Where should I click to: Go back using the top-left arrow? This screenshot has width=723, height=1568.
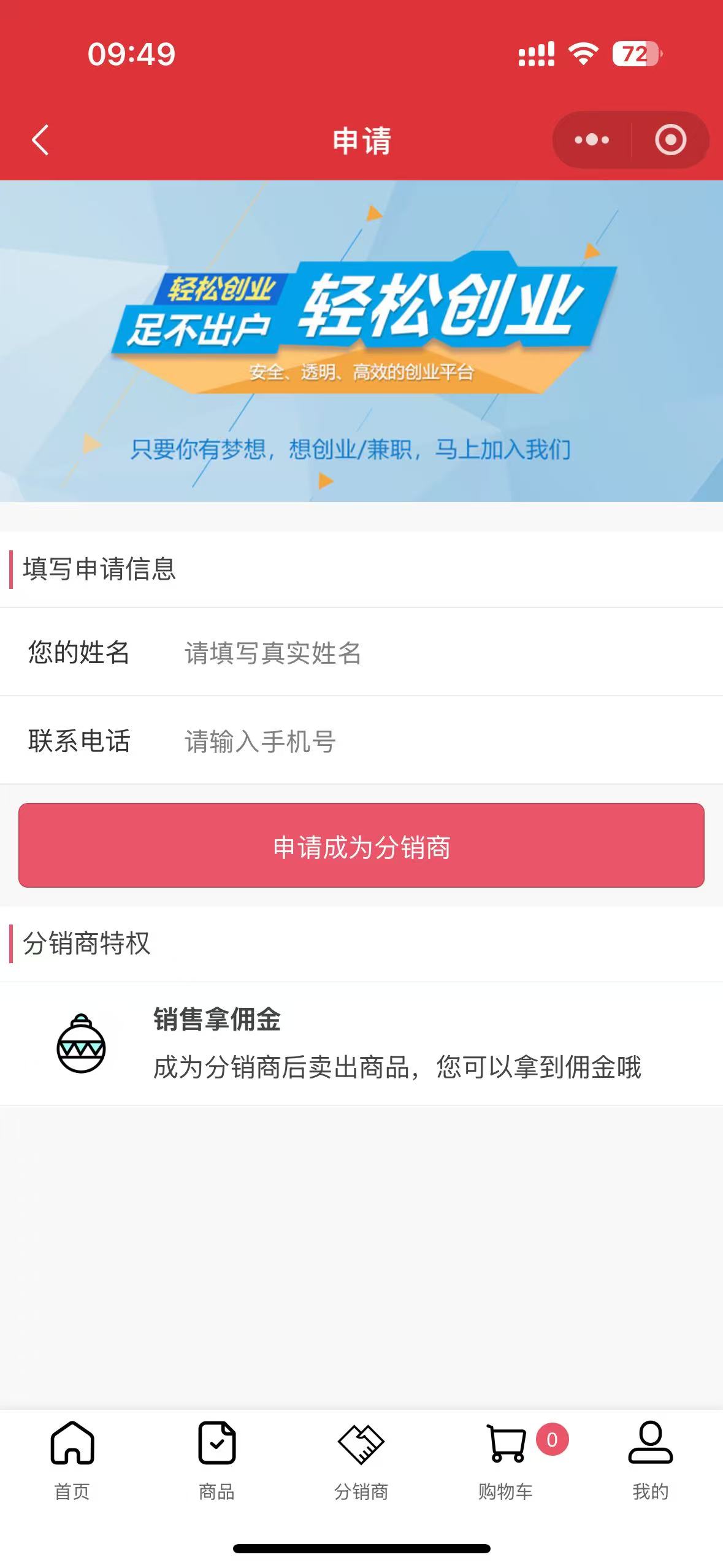[40, 140]
